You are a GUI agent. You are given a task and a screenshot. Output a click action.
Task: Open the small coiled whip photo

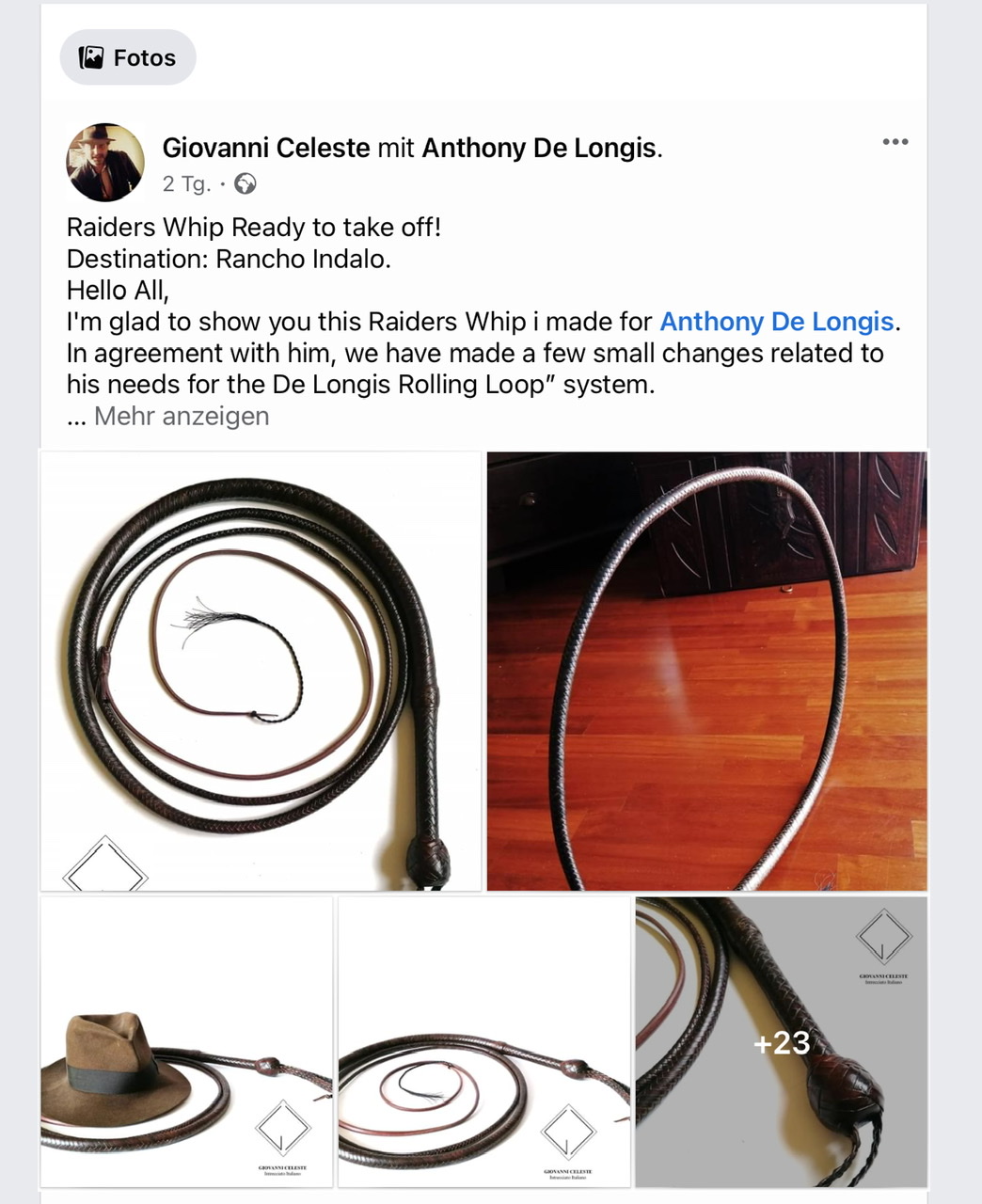(x=483, y=1041)
